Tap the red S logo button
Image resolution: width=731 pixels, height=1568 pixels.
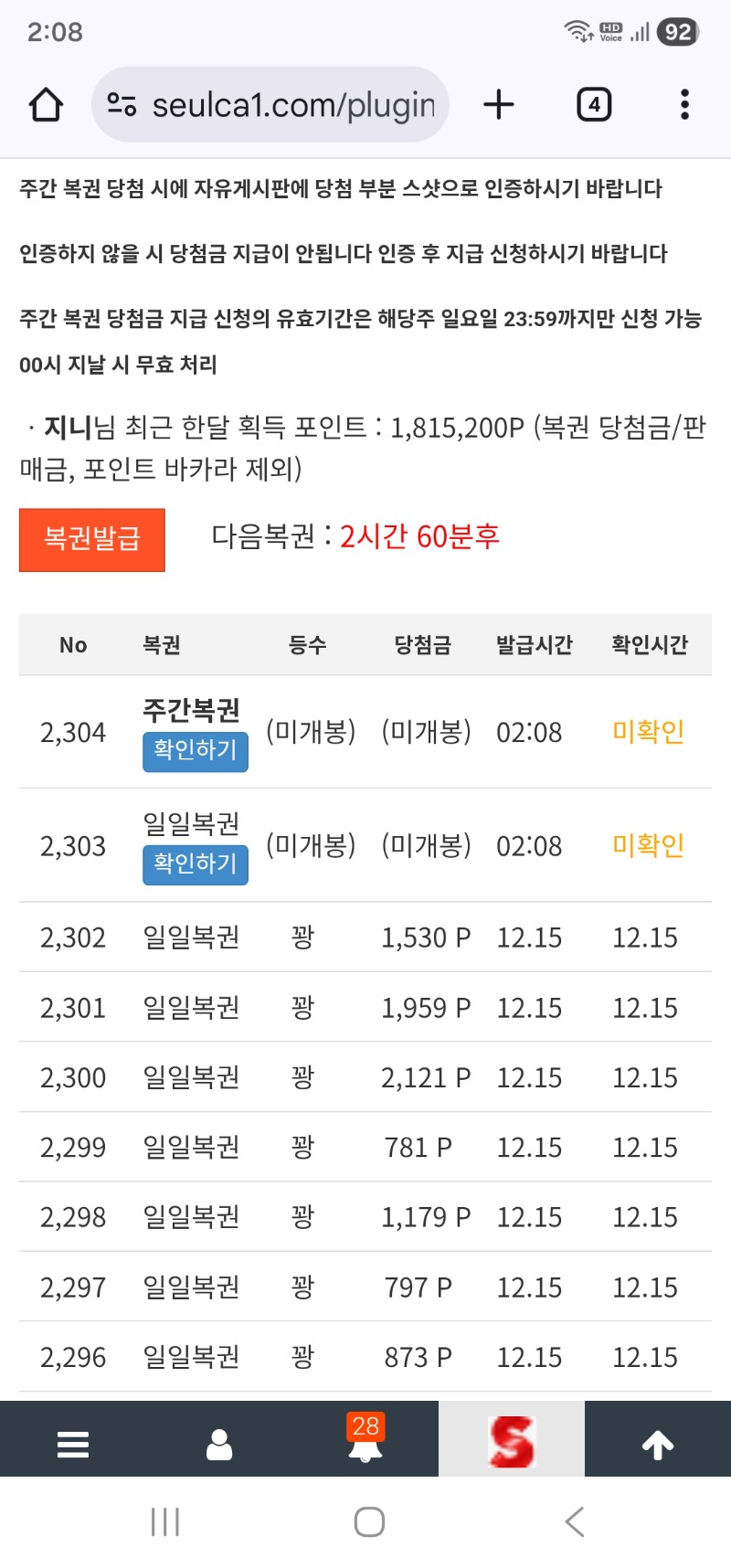click(x=512, y=1442)
